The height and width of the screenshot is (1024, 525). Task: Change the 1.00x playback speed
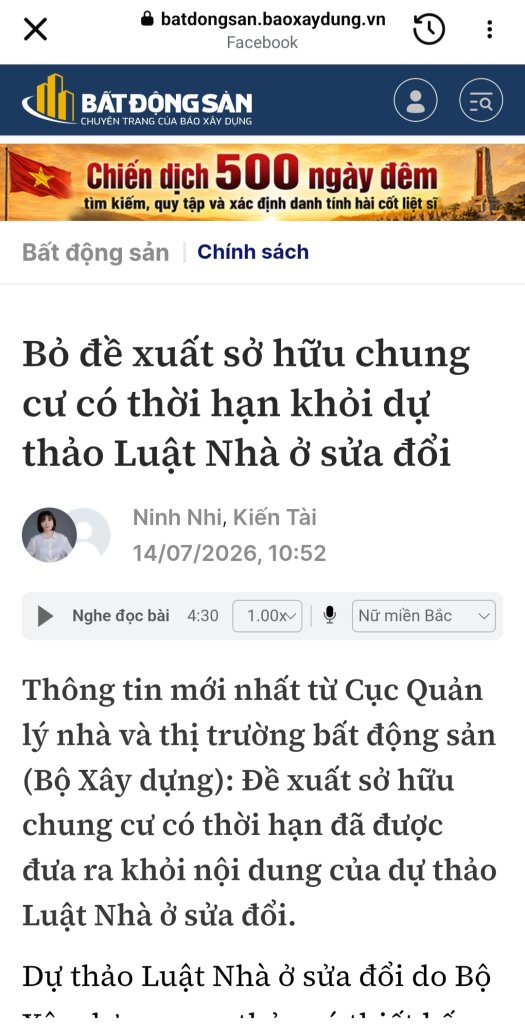267,616
